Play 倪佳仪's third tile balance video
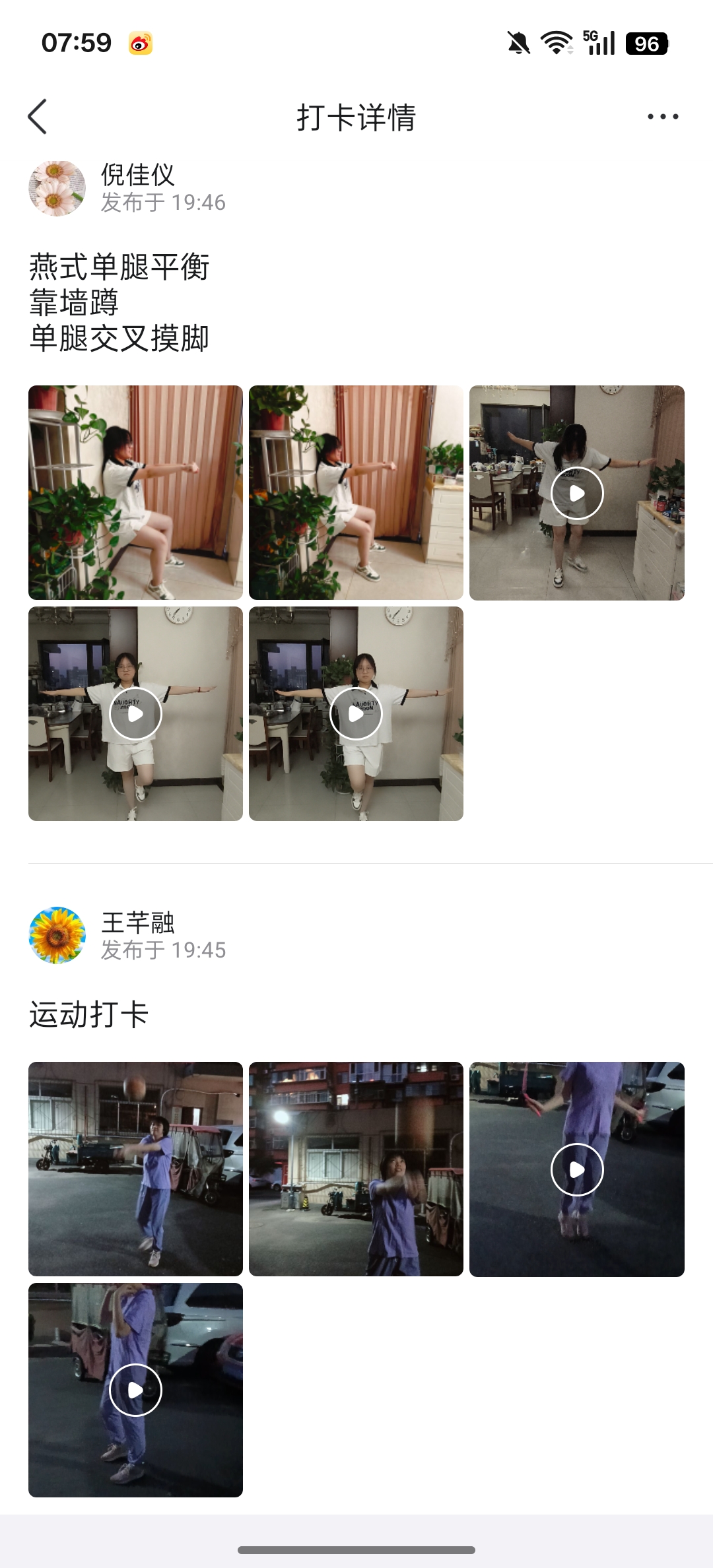This screenshot has width=713, height=1568. (x=576, y=493)
